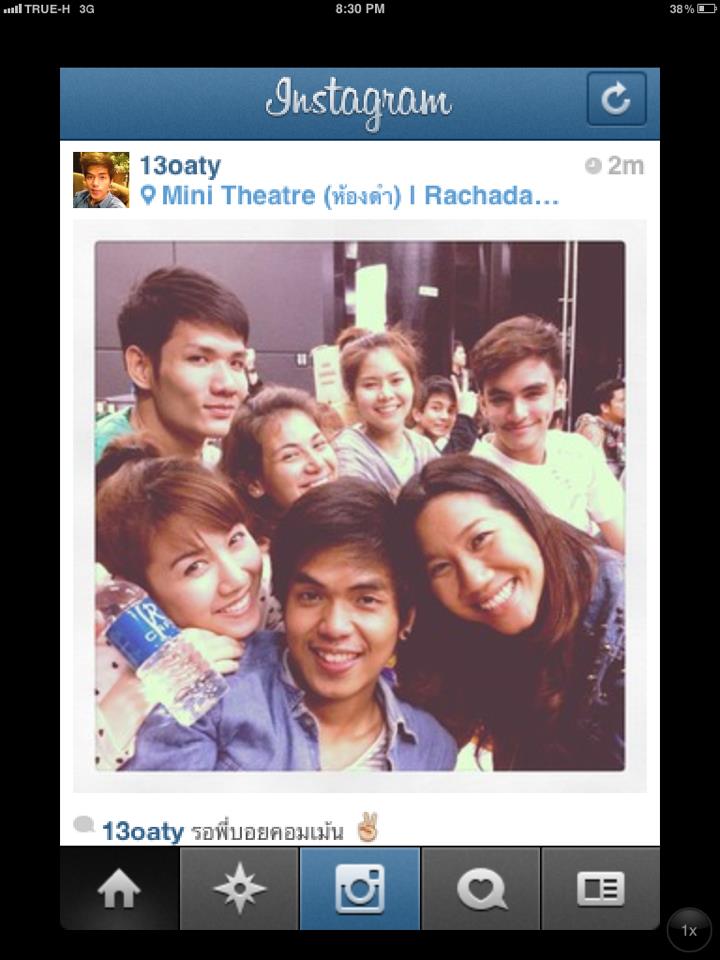This screenshot has height=960, width=720.
Task: Switch to the Home tab
Action: point(119,889)
